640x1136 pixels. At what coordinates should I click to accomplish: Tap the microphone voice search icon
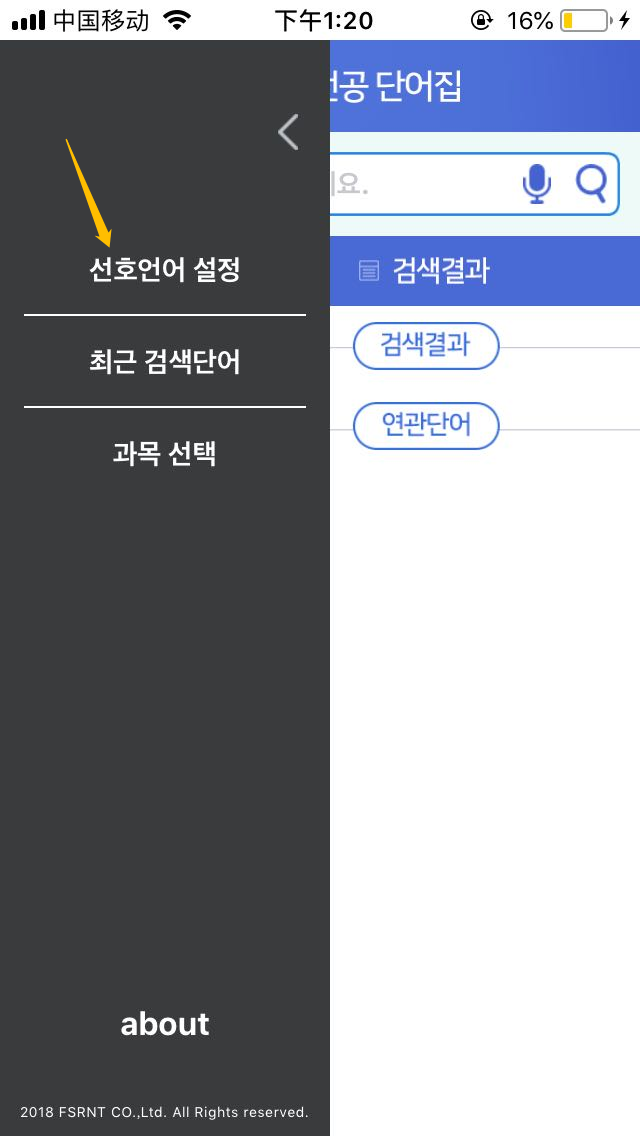(536, 184)
